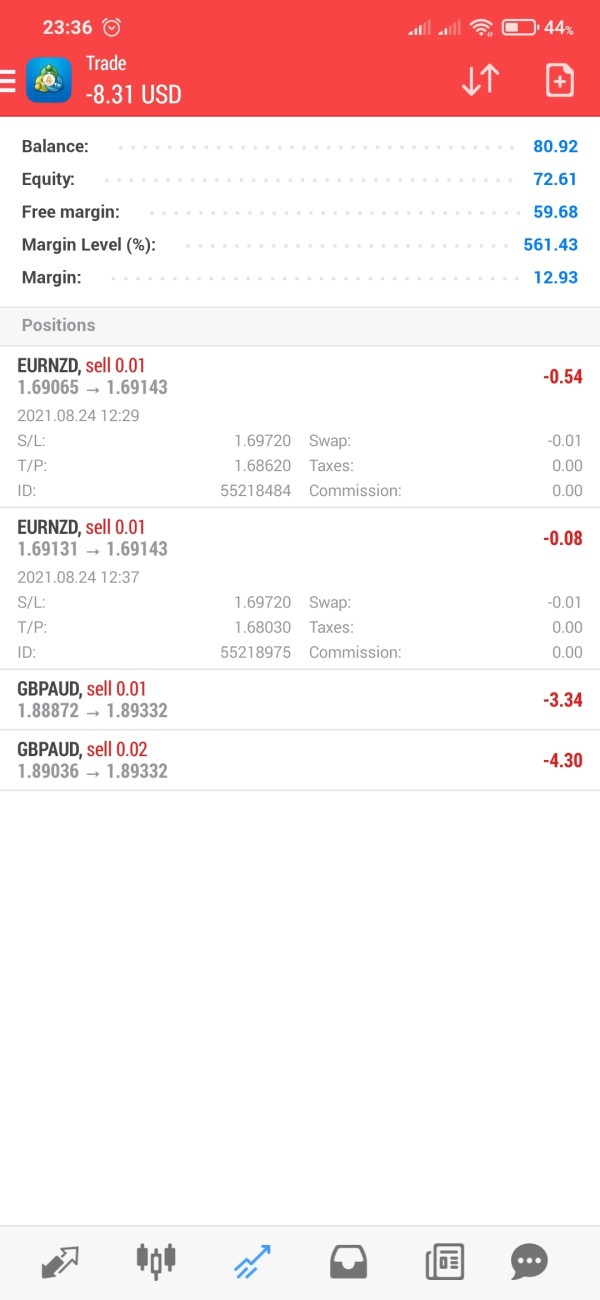
Task: Open the side drawer menu
Action: pos(8,80)
